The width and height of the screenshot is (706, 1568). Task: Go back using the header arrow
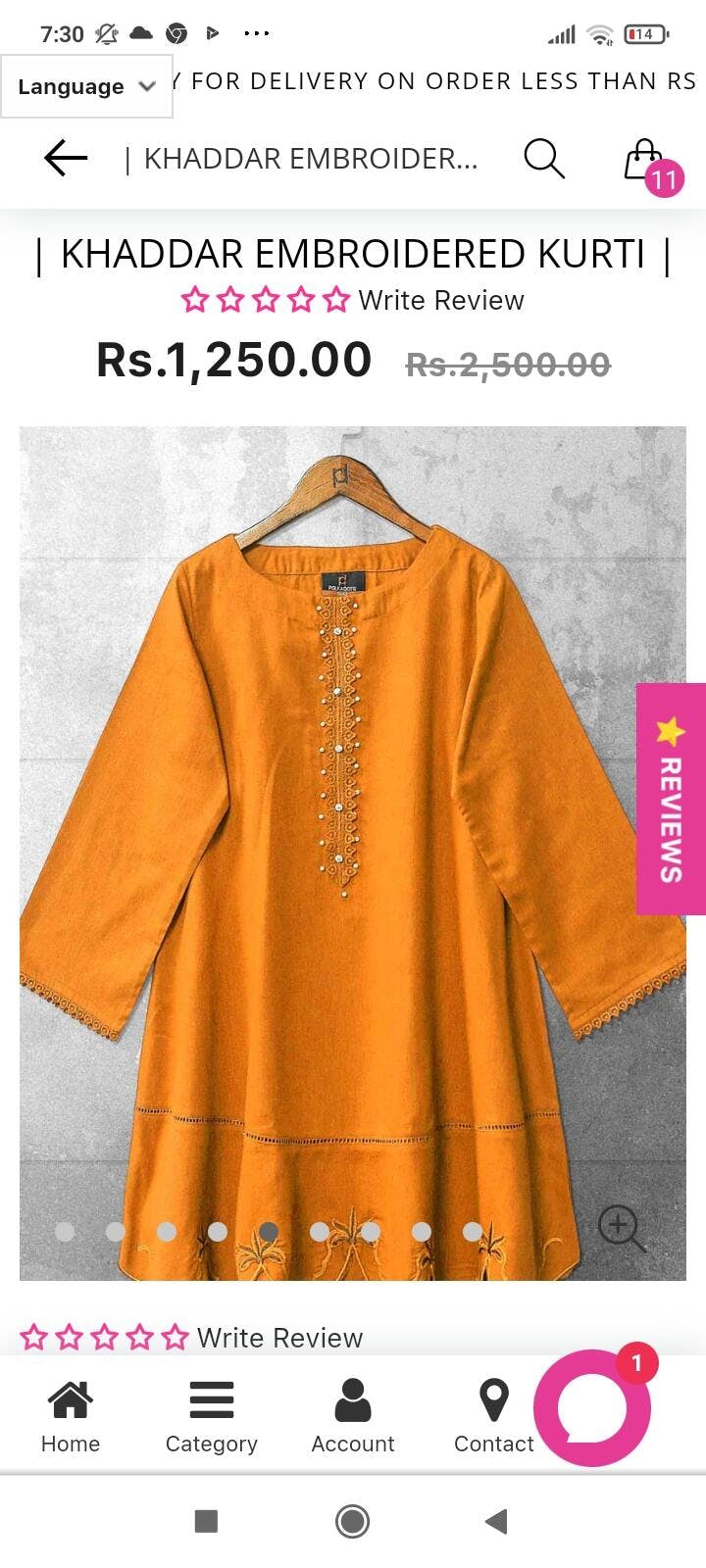66,158
